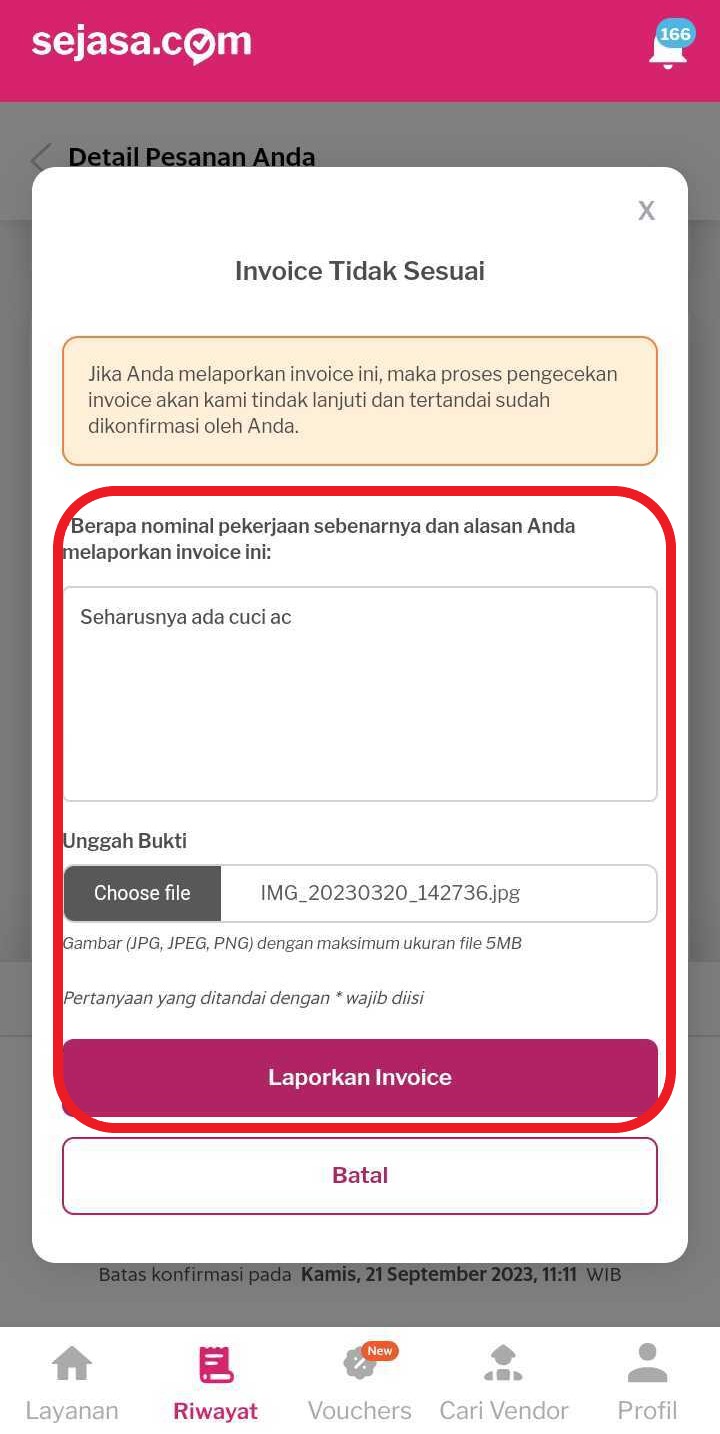
Task: Tap Choose file to upload proof
Action: pos(142,893)
